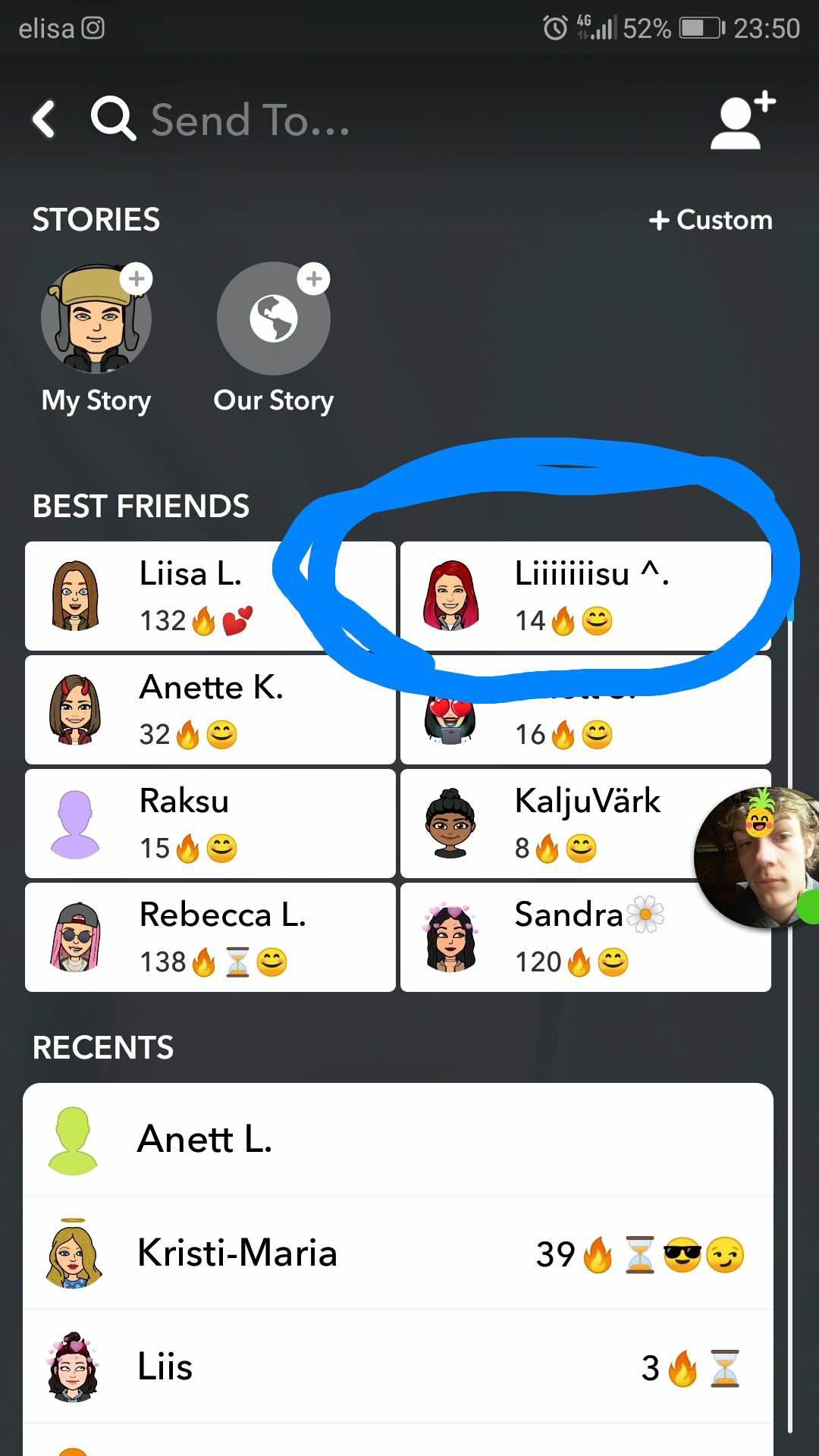Viewport: 819px width, 1456px height.
Task: Choose Anette K. from Best Friends
Action: tap(210, 710)
